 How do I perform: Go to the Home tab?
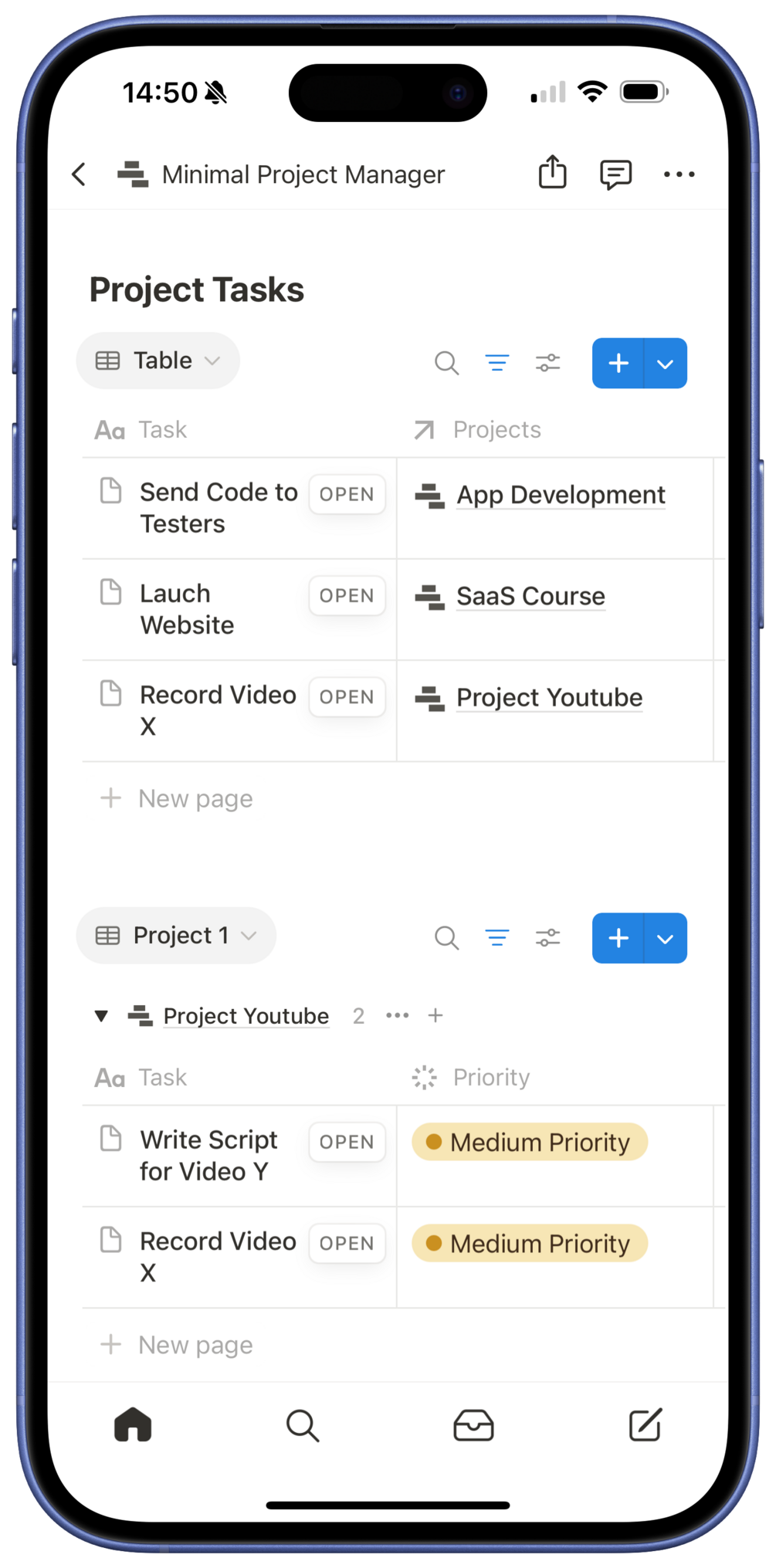[x=133, y=1424]
